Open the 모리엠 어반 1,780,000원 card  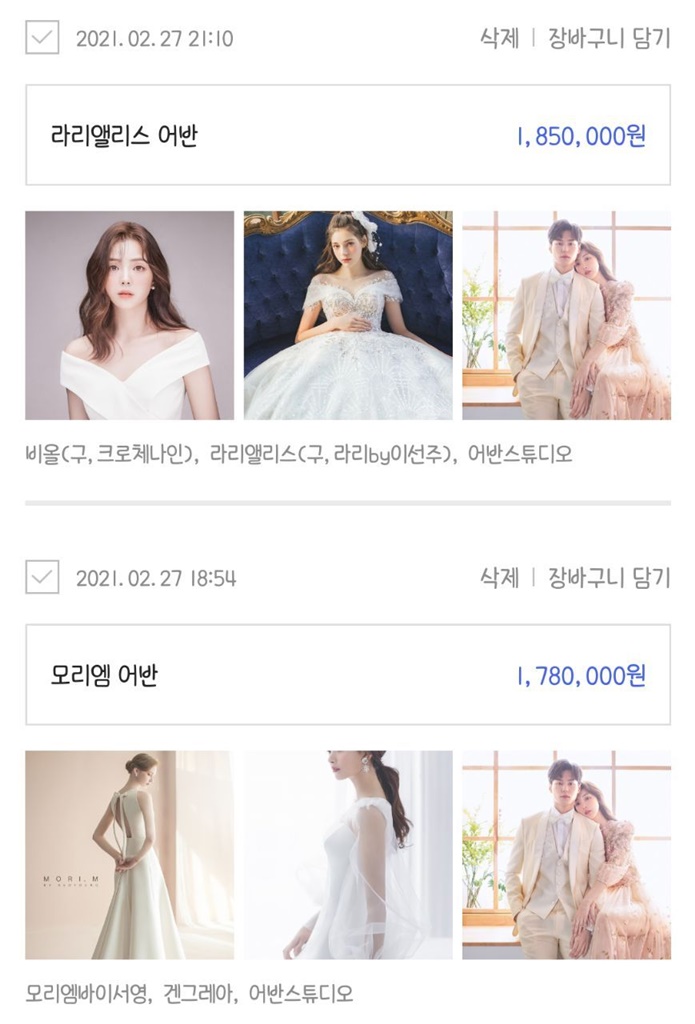click(x=347, y=675)
